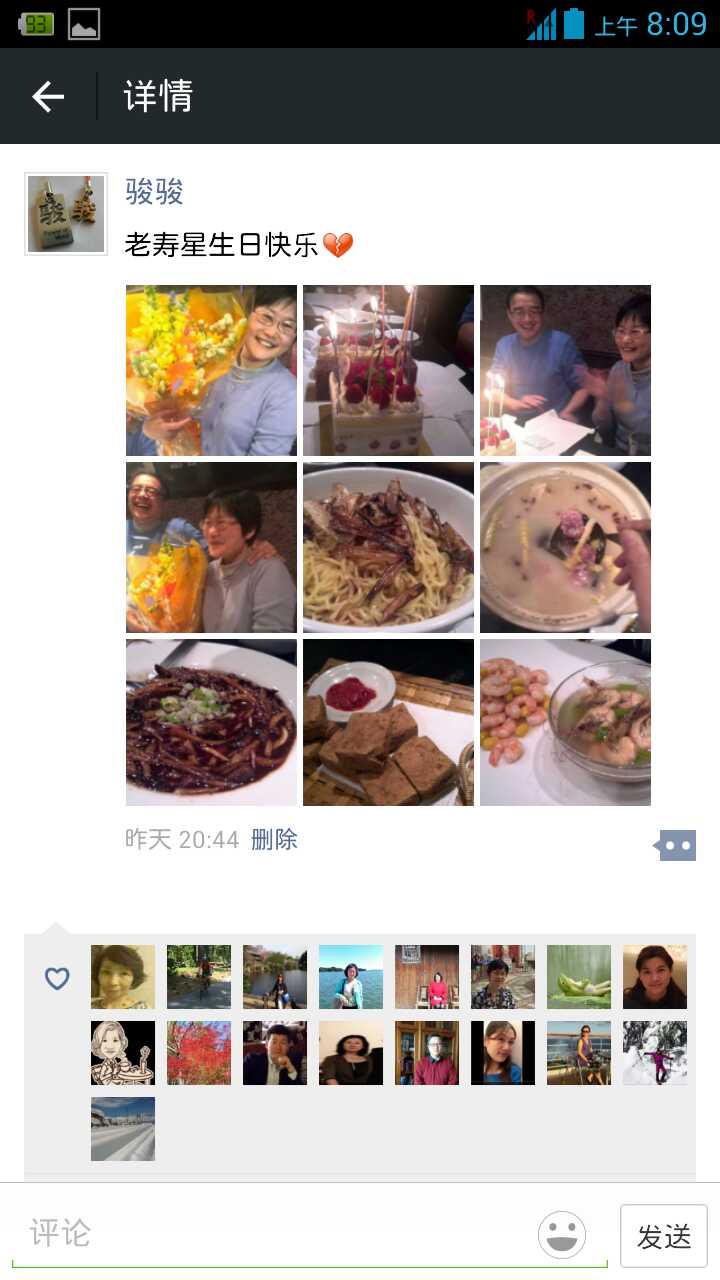Viewport: 720px width, 1280px height.
Task: Delete this post via 删除
Action: 274,839
